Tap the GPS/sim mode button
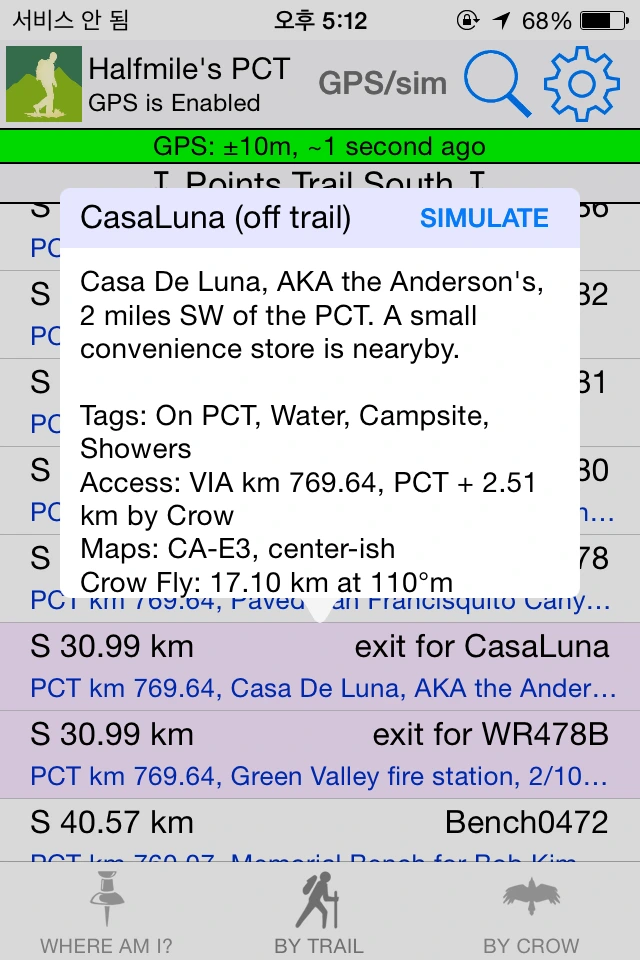This screenshot has width=640, height=960. click(383, 83)
